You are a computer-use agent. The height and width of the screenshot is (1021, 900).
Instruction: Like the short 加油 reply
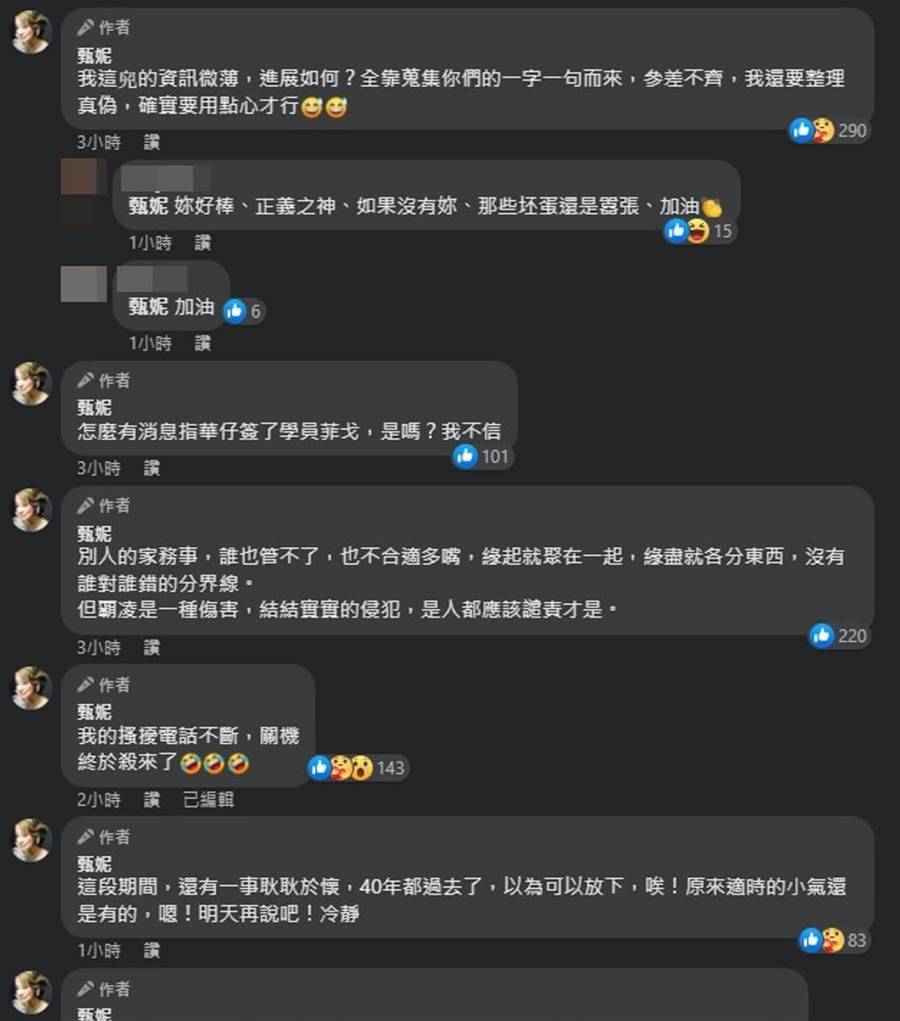pyautogui.click(x=203, y=343)
